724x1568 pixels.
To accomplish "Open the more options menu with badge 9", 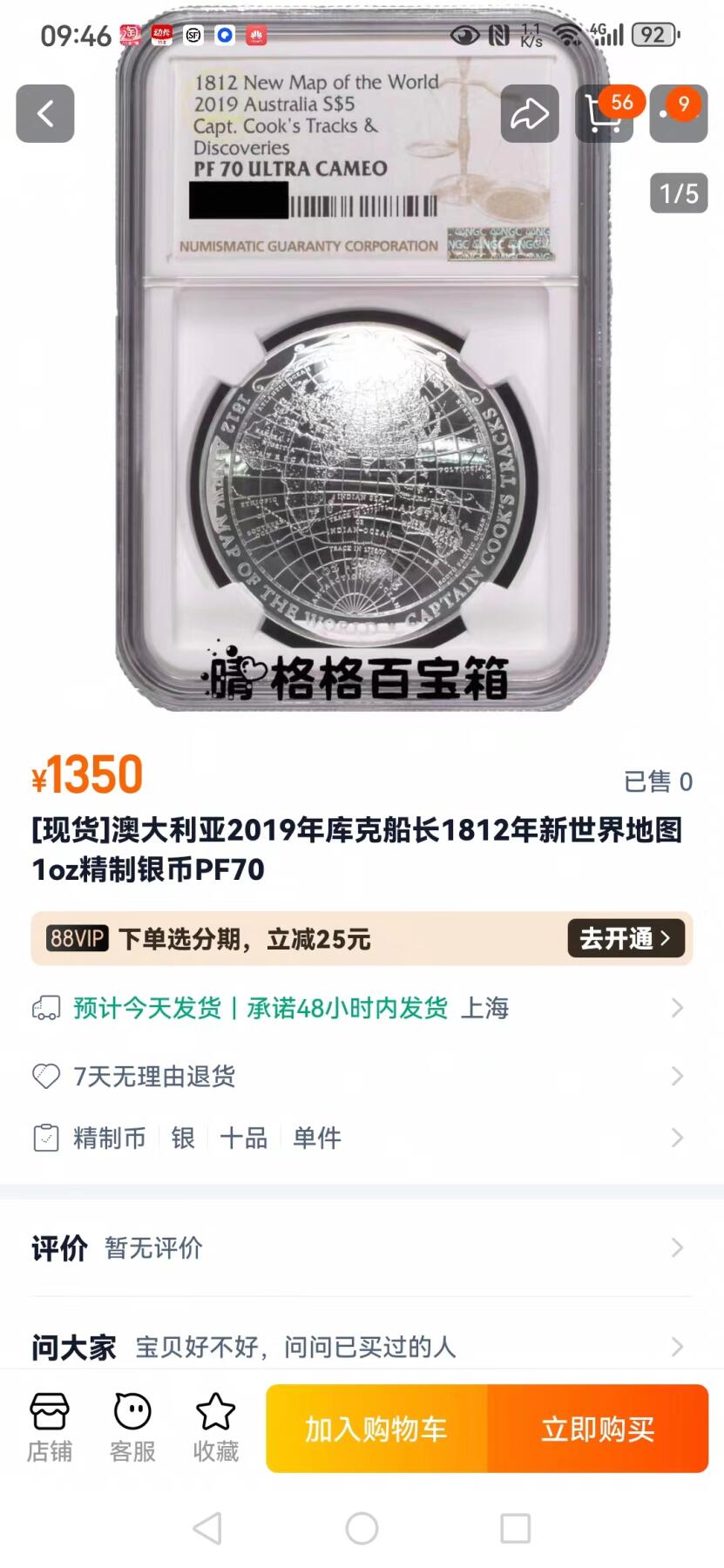I will coord(678,113).
